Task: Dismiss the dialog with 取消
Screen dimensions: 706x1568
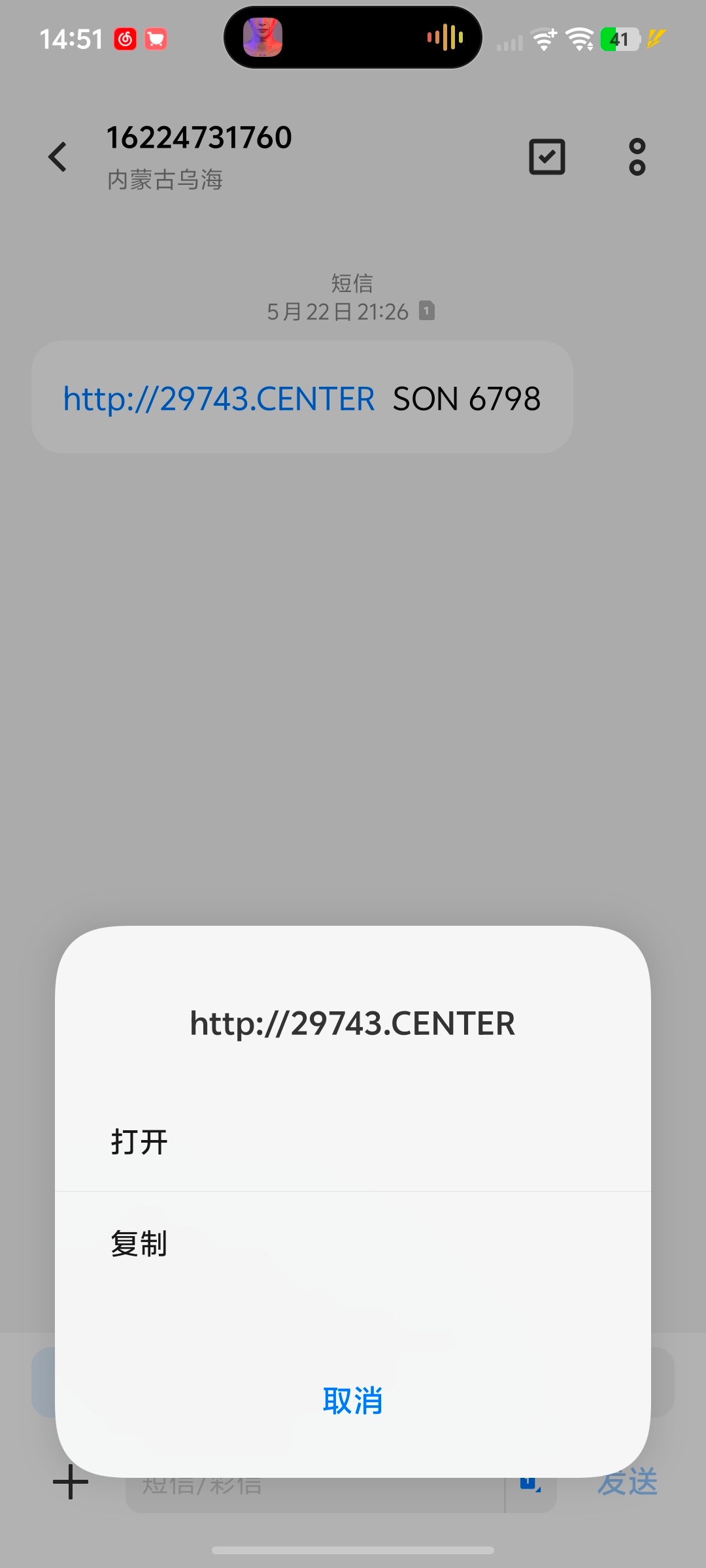Action: coord(352,1400)
